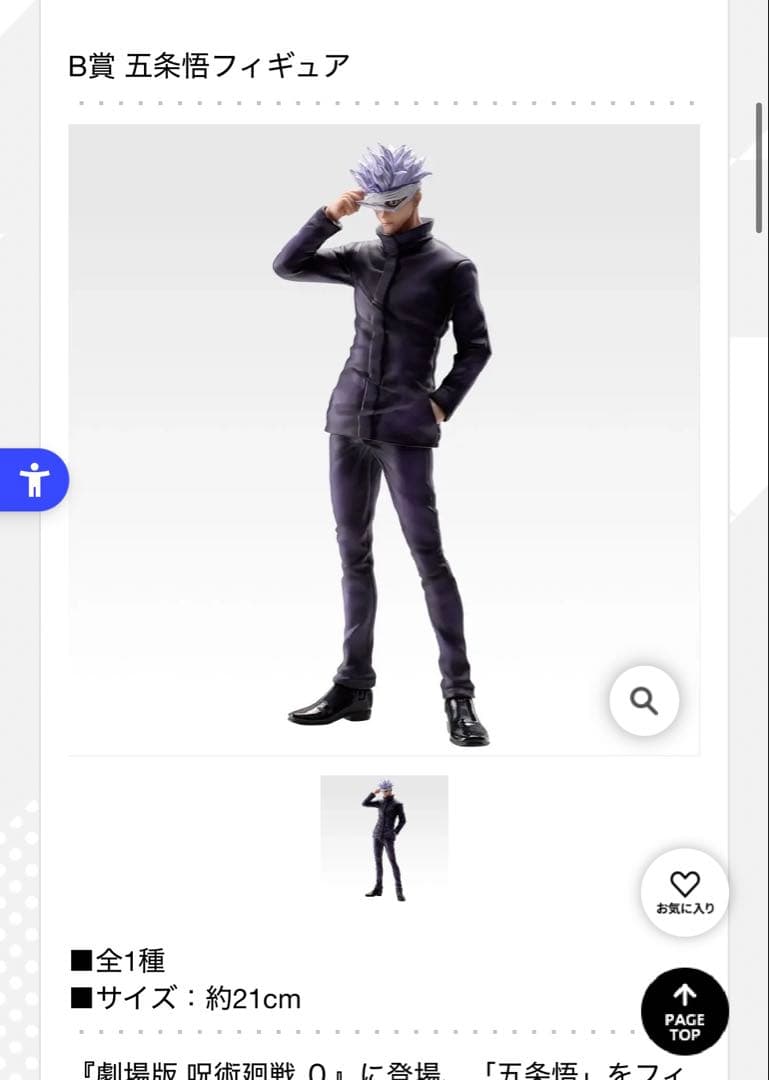
Task: Open the main Gojo Satoru figure image
Action: coord(384,440)
